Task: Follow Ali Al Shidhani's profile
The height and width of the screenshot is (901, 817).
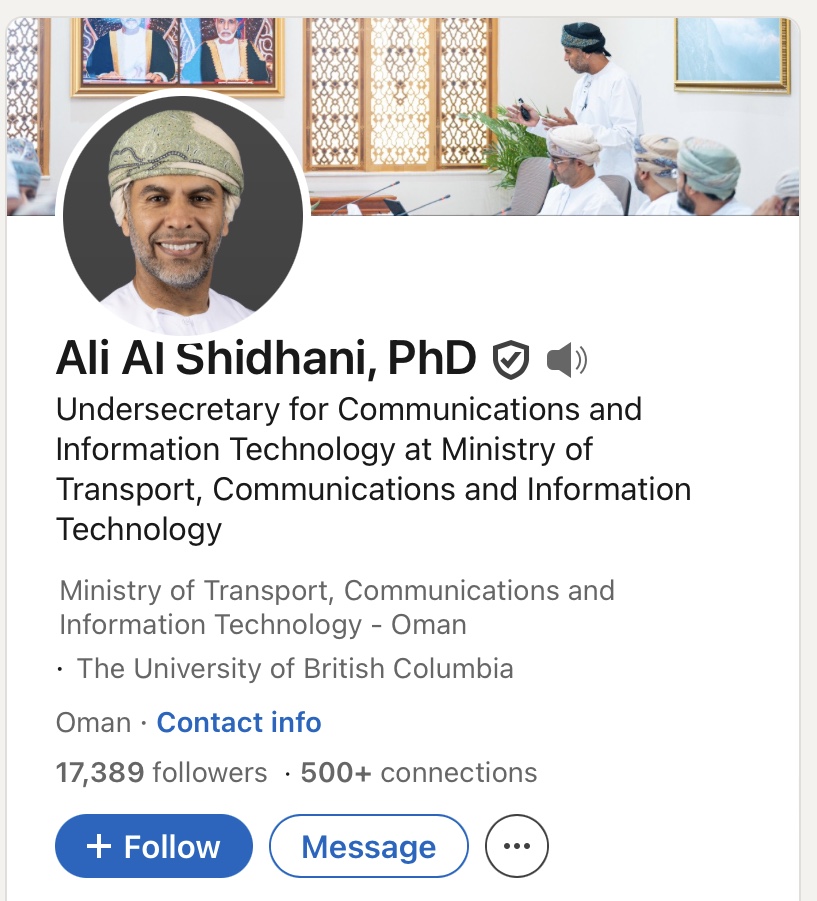Action: (x=153, y=846)
